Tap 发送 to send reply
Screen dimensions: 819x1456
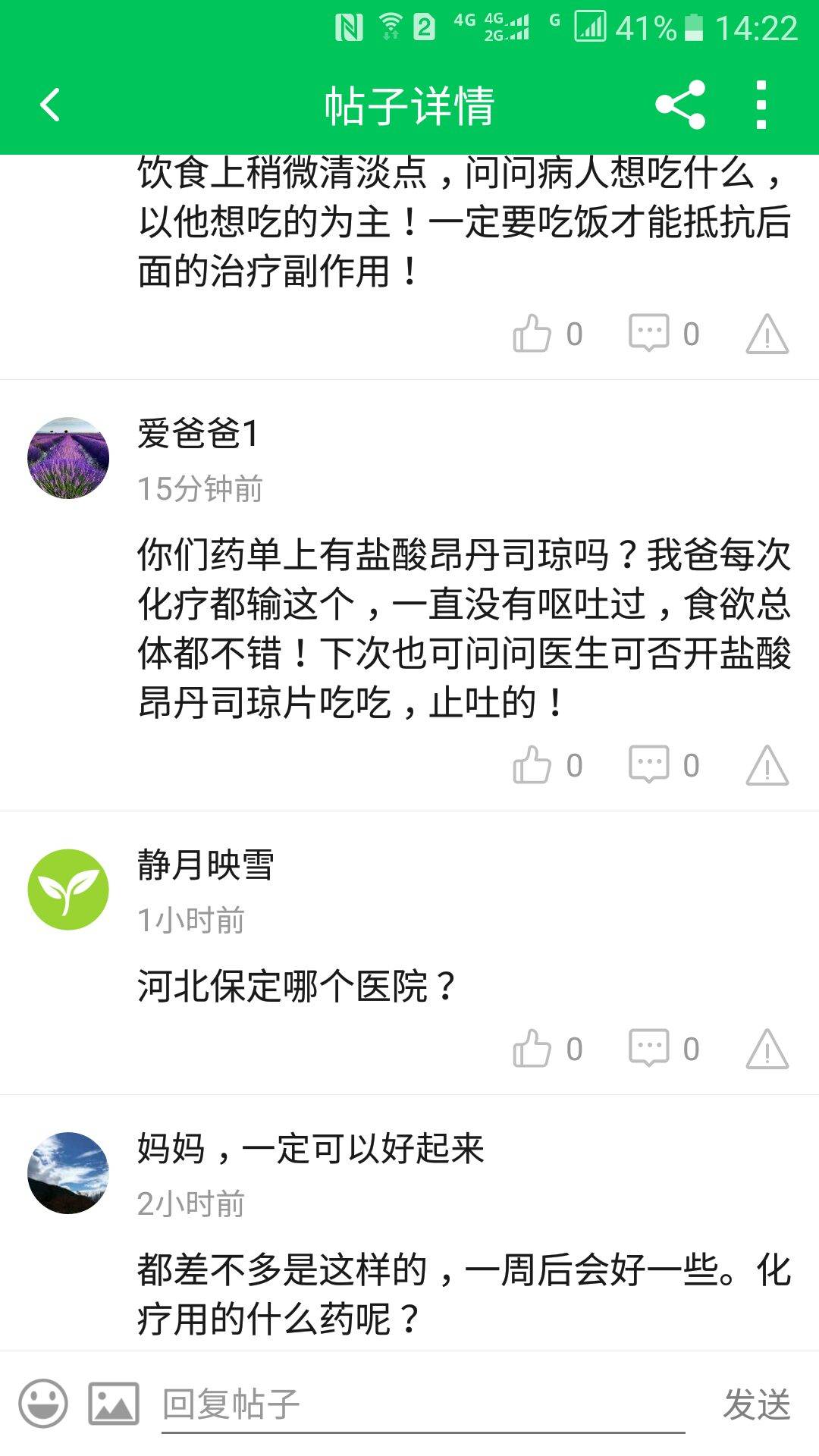[757, 1404]
